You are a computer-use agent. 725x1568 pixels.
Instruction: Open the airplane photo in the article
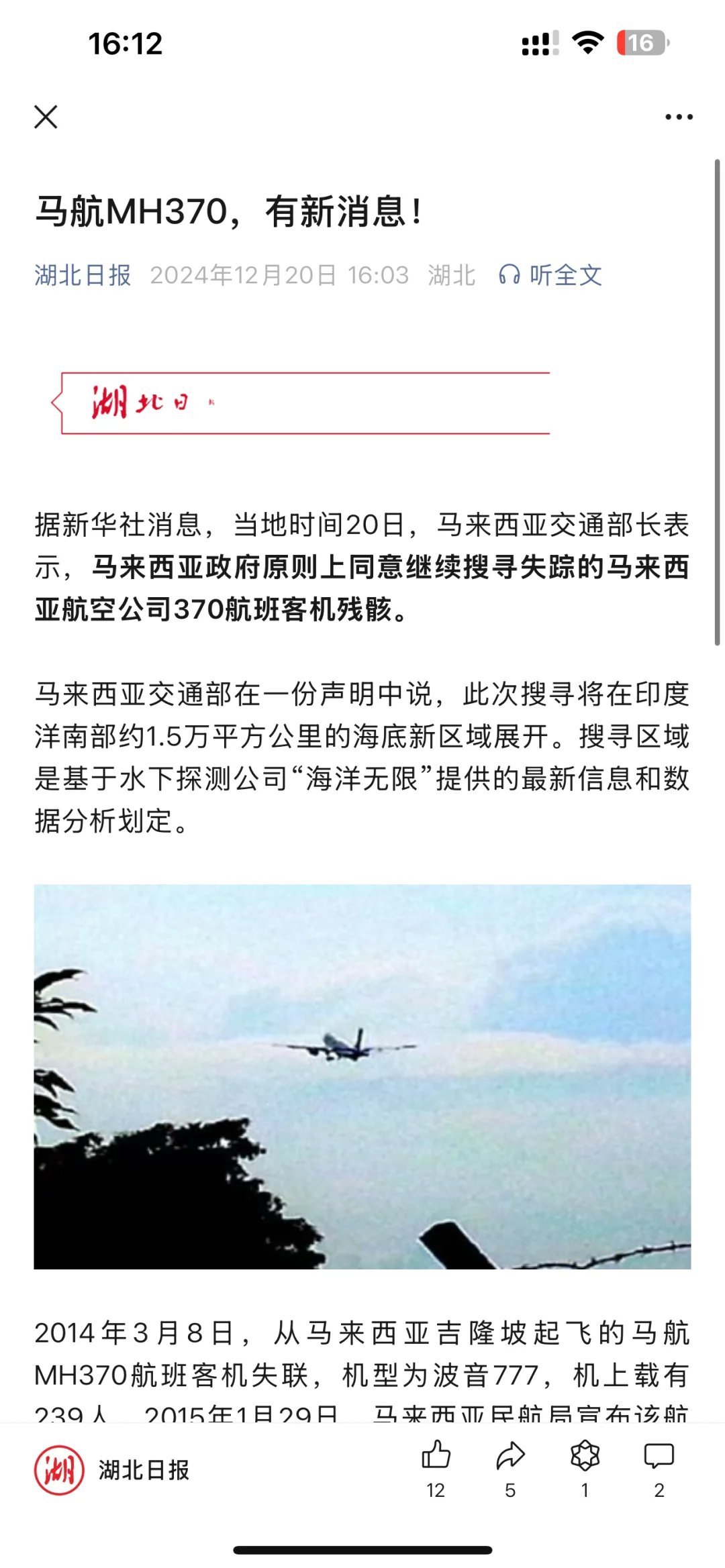point(362,1076)
